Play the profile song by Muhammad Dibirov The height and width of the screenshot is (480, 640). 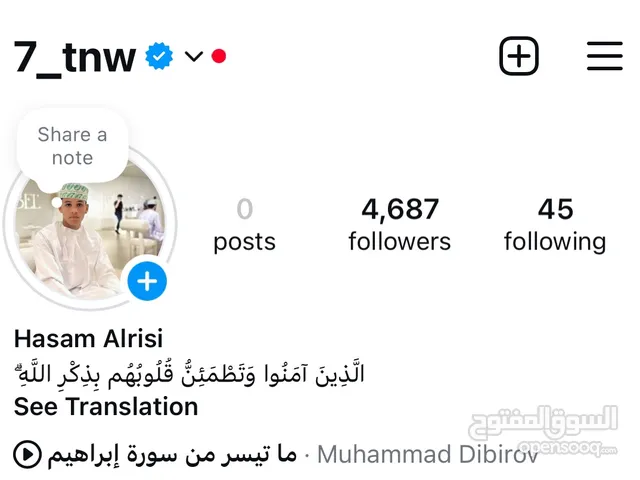click(x=28, y=455)
